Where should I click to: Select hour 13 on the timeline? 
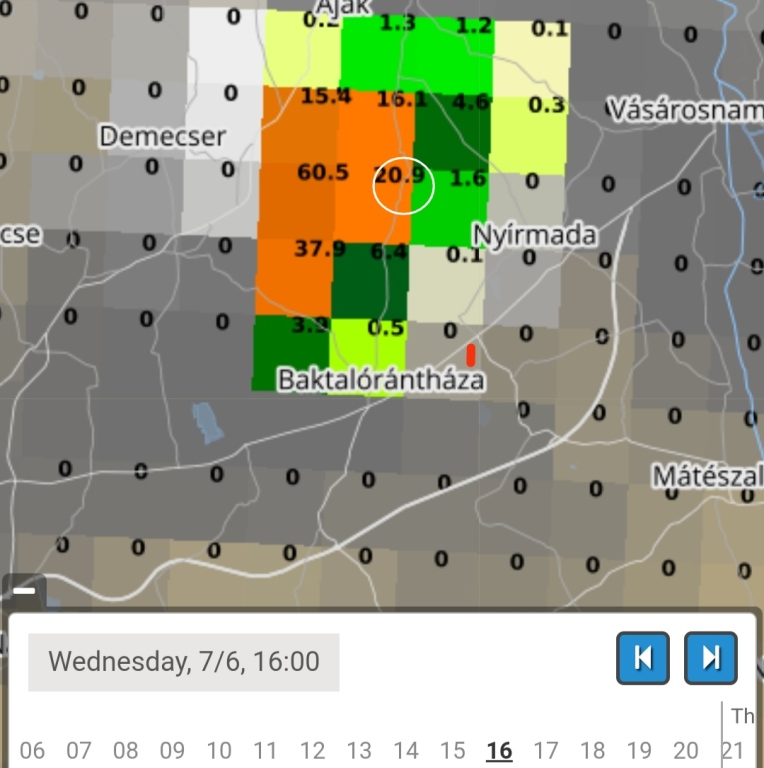tap(359, 751)
